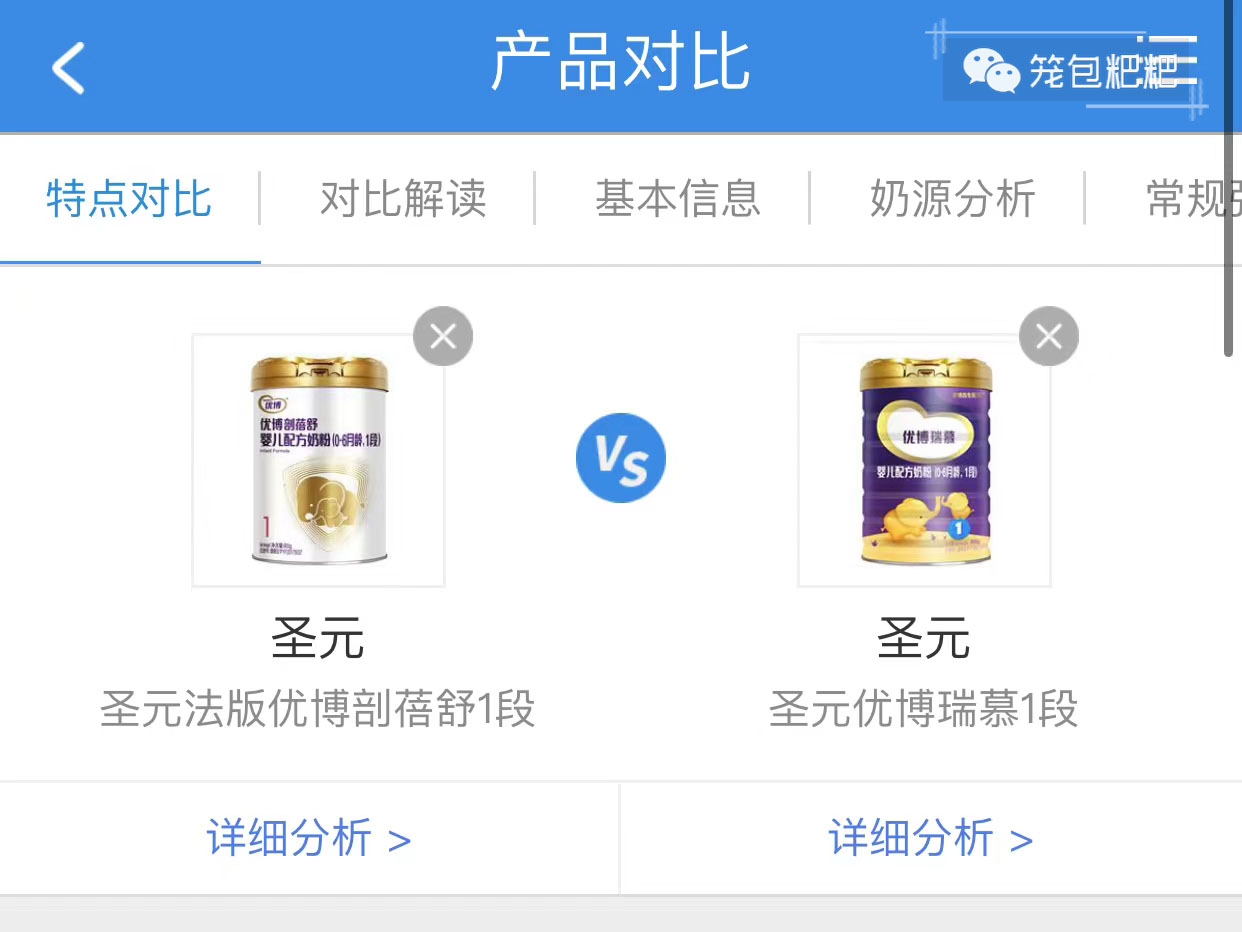Select the 奶源分析 tab
The width and height of the screenshot is (1242, 932).
point(952,198)
